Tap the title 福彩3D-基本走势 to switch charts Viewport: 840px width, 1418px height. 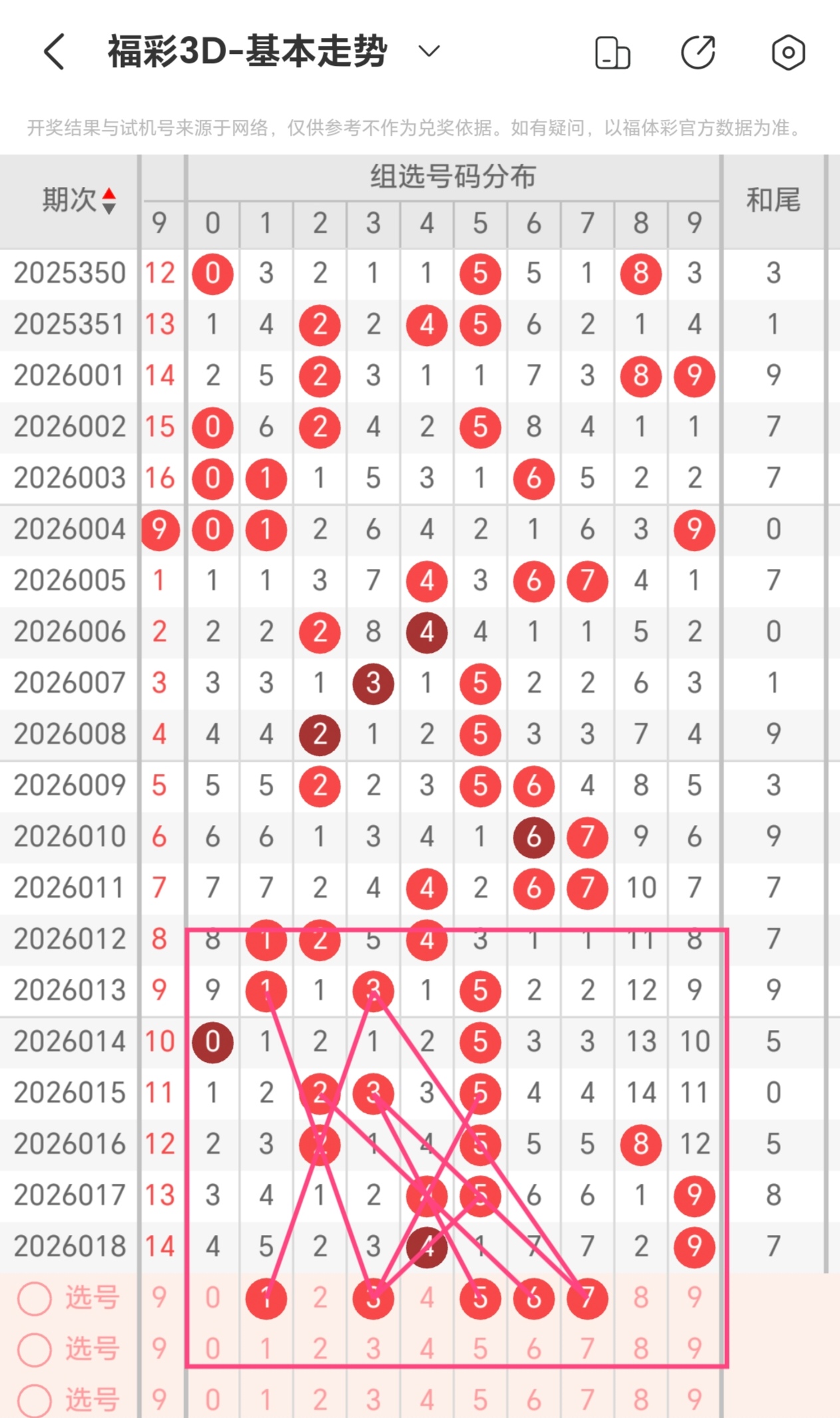247,51
